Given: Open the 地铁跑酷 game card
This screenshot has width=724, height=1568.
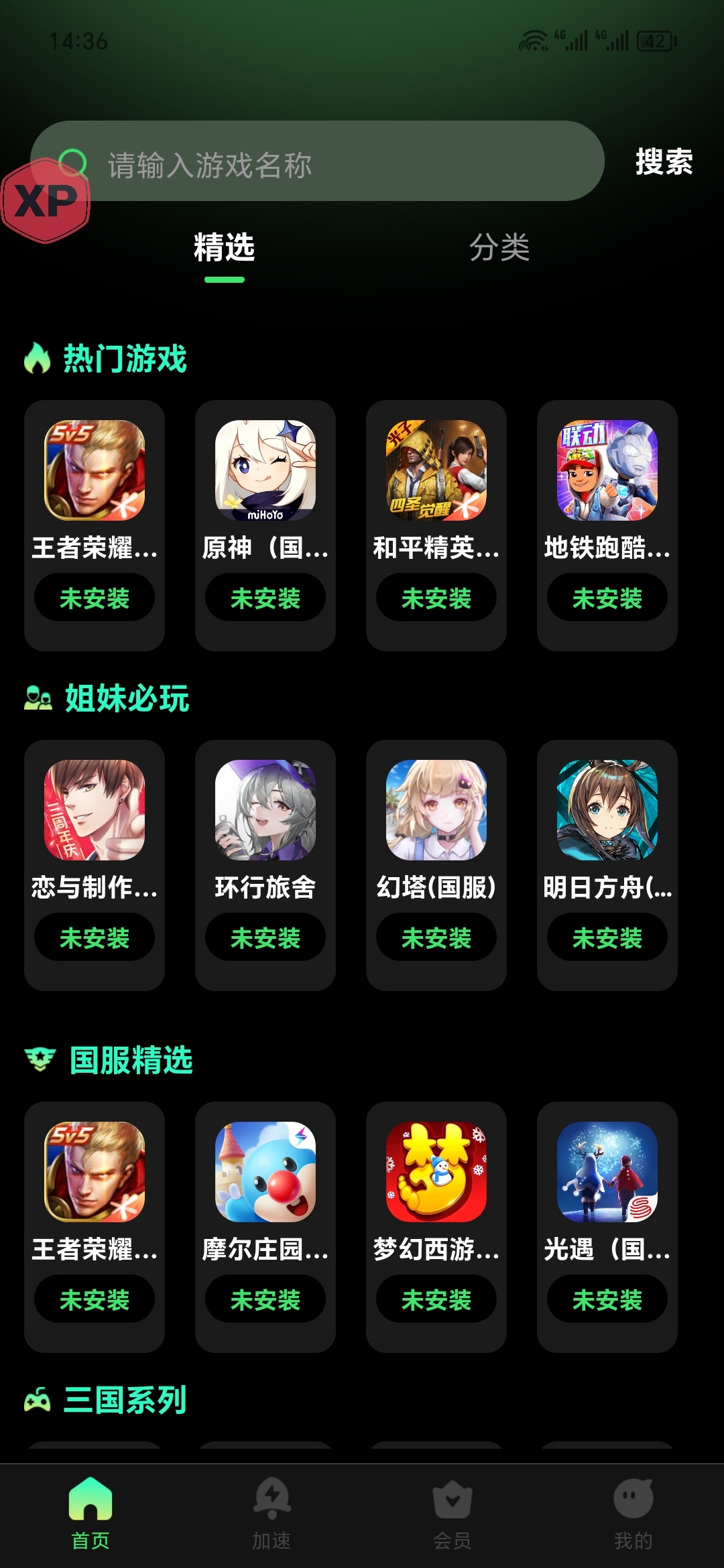Looking at the screenshot, I should click(x=607, y=482).
